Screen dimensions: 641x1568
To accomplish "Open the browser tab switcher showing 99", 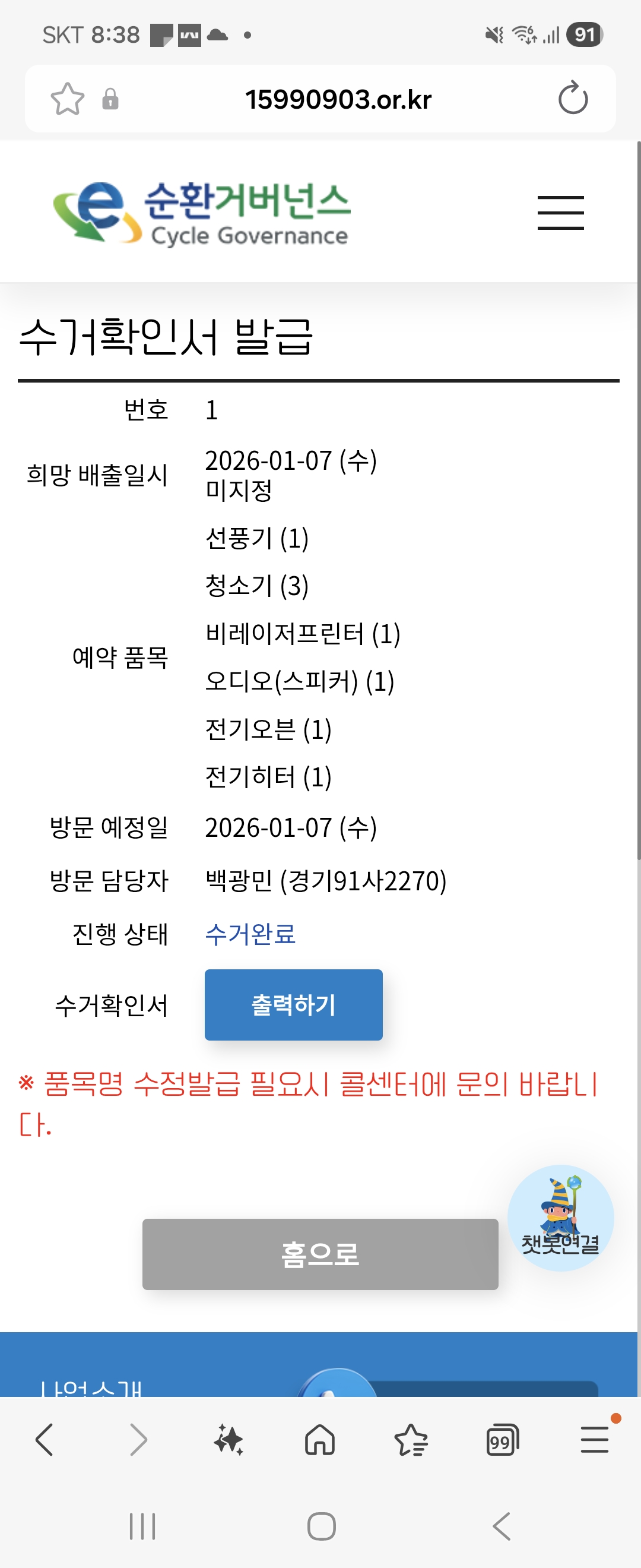I will [x=502, y=1440].
